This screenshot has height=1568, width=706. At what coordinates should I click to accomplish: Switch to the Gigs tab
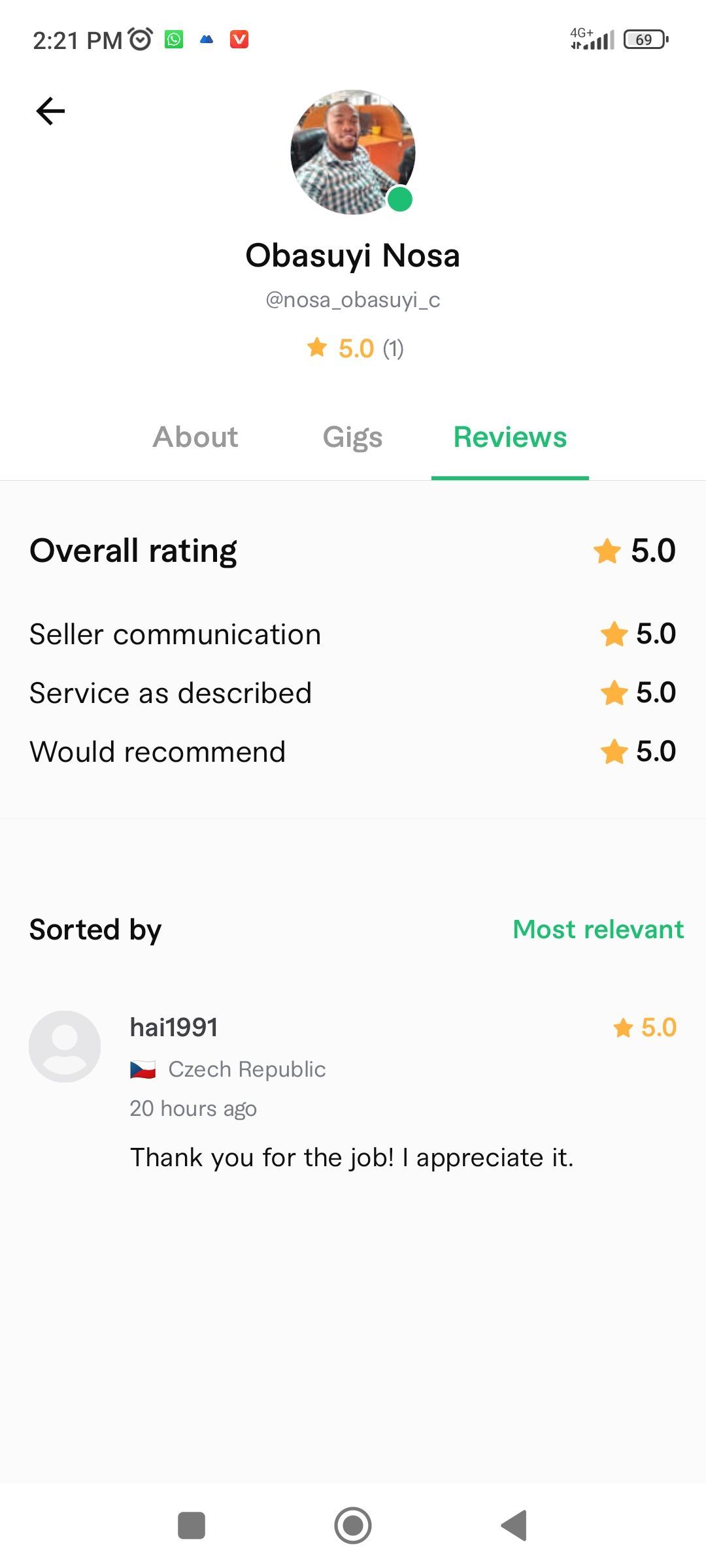pyautogui.click(x=352, y=437)
